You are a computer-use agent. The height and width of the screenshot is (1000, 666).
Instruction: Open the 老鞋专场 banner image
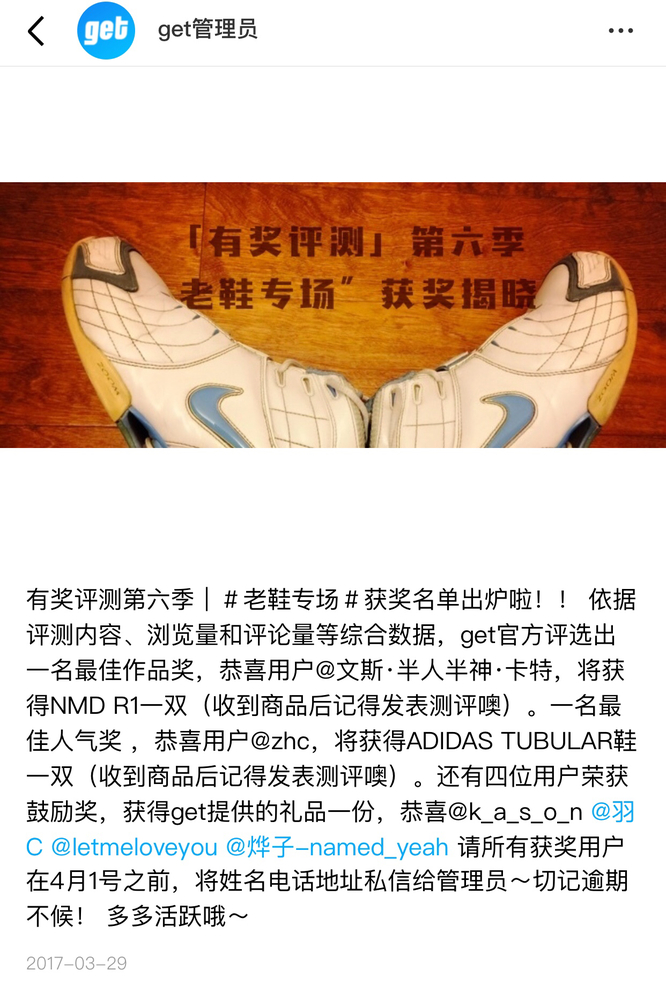pyautogui.click(x=333, y=315)
